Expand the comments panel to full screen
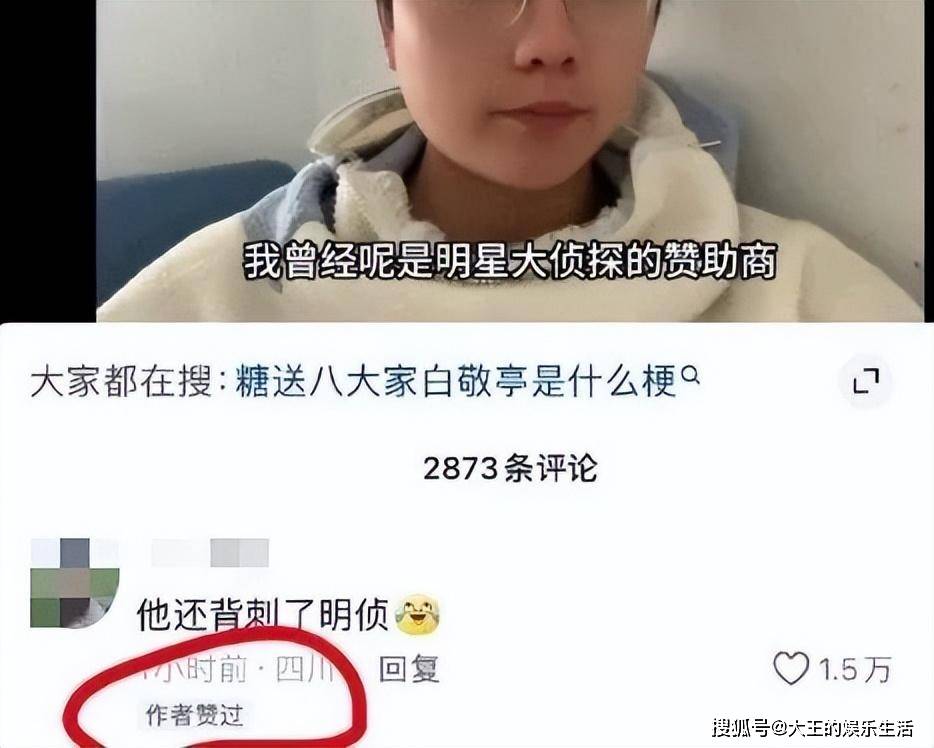The image size is (934, 748). [865, 381]
